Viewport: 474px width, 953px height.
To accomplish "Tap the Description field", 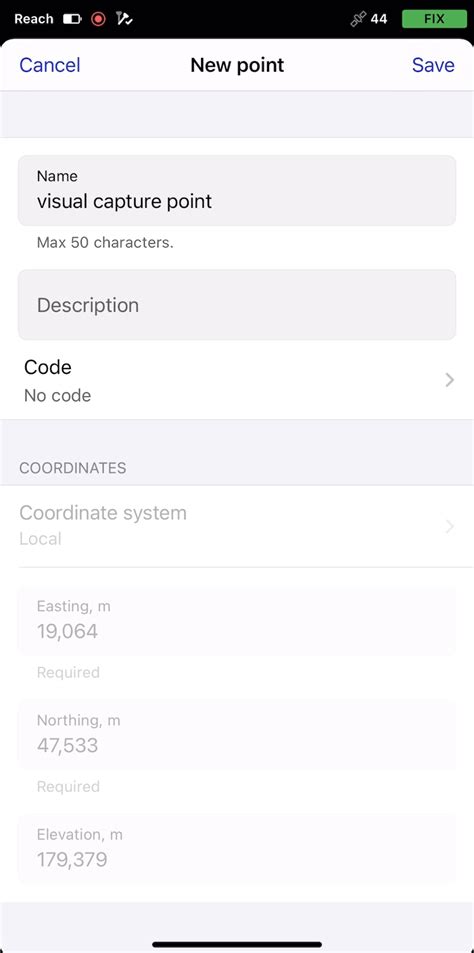I will coord(237,304).
